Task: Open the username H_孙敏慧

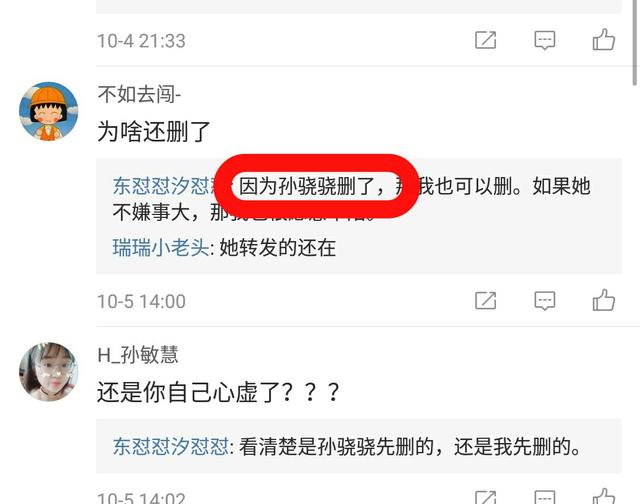Action: 138,355
